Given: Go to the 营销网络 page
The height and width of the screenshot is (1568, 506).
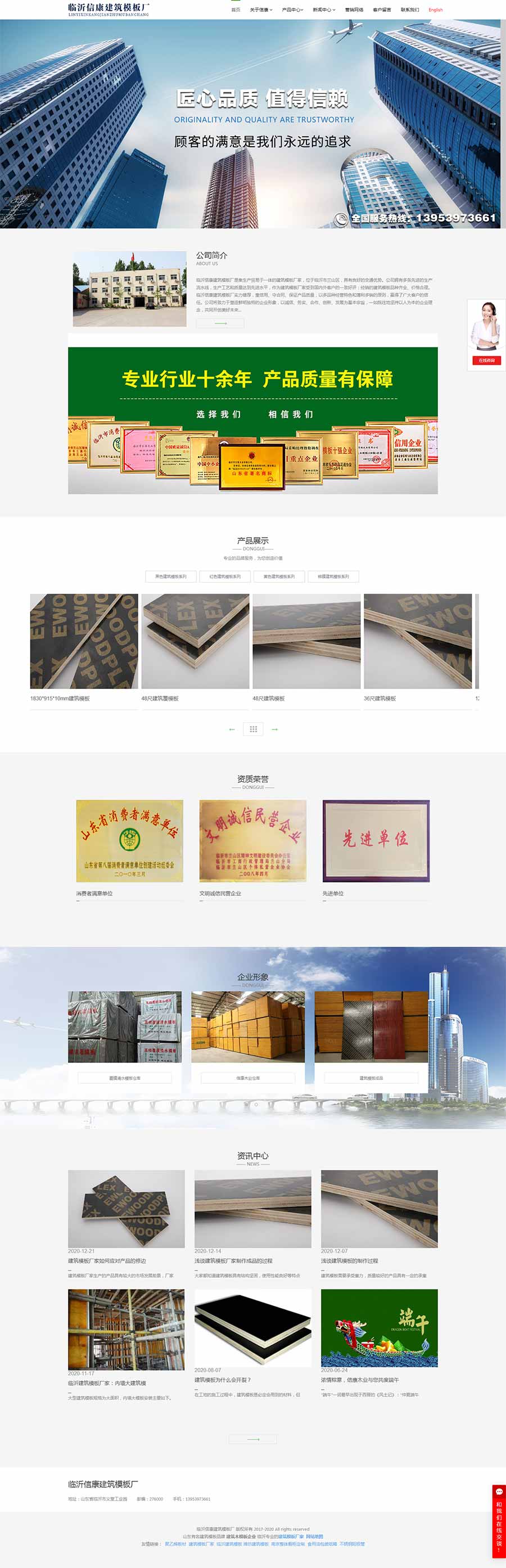Looking at the screenshot, I should [x=354, y=10].
